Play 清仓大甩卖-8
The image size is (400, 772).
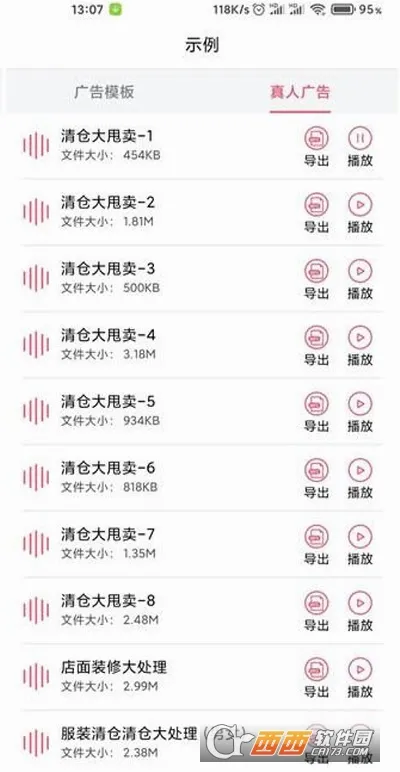[x=360, y=611]
